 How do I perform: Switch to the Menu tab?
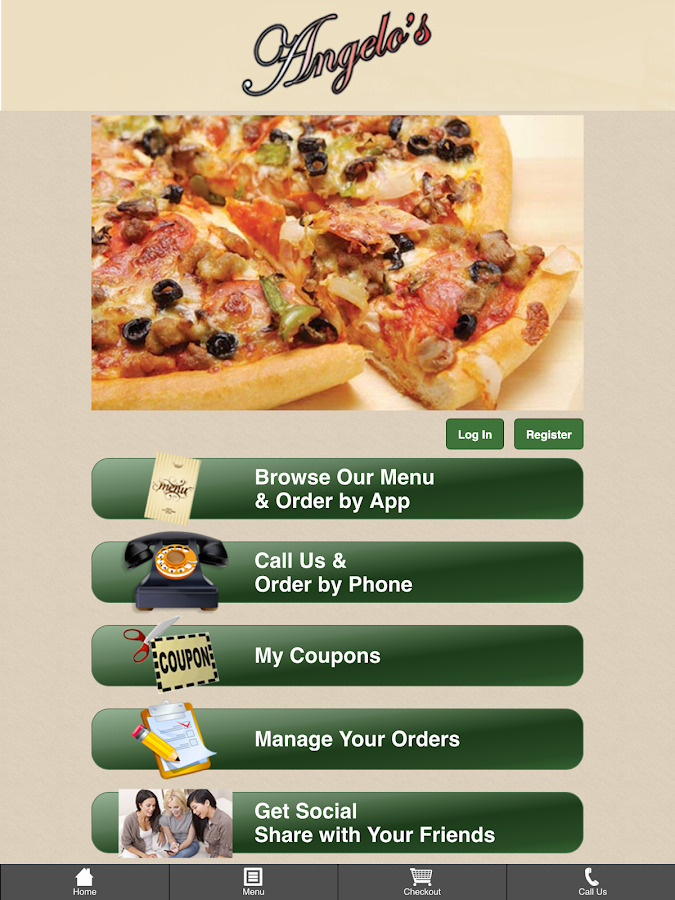pos(253,881)
